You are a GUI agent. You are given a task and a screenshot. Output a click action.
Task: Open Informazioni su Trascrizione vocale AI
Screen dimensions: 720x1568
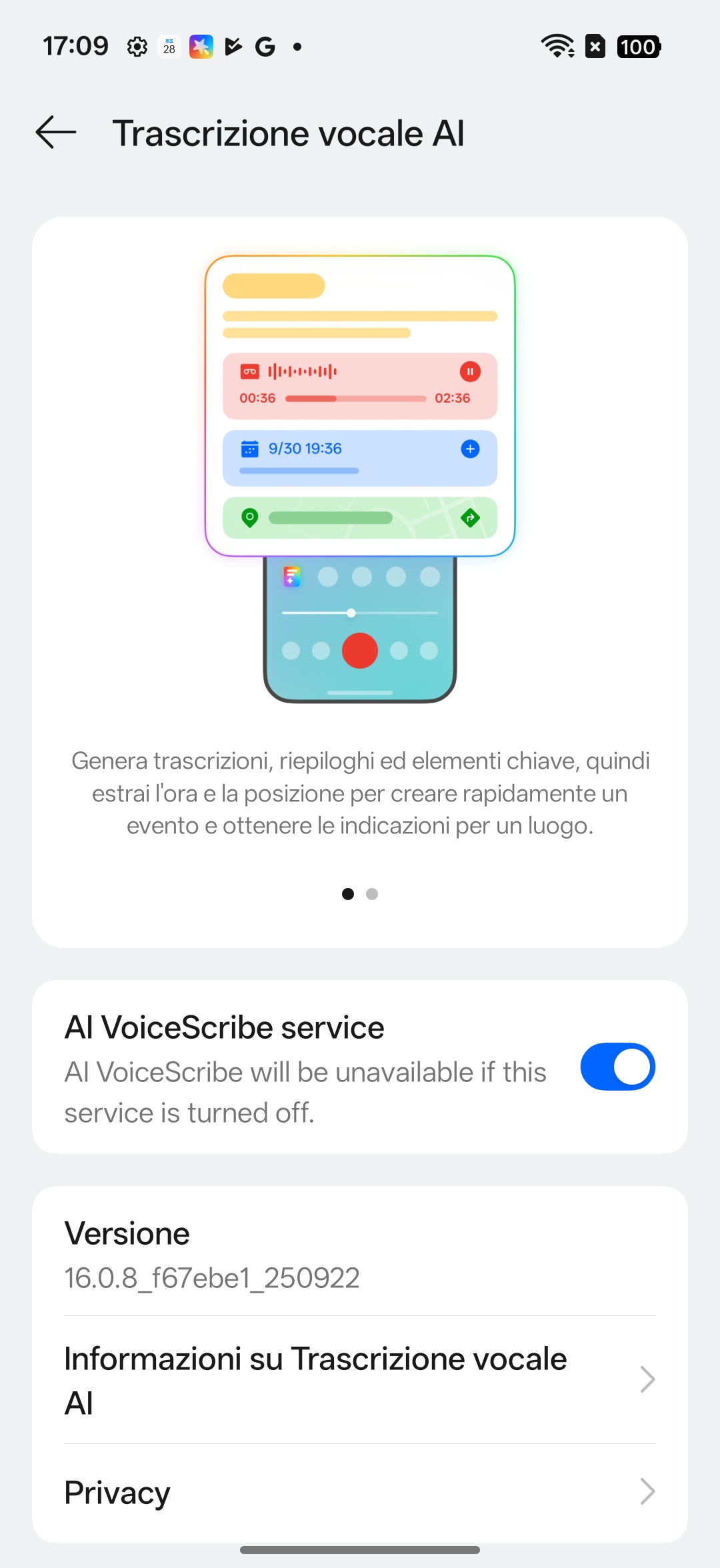[360, 1380]
